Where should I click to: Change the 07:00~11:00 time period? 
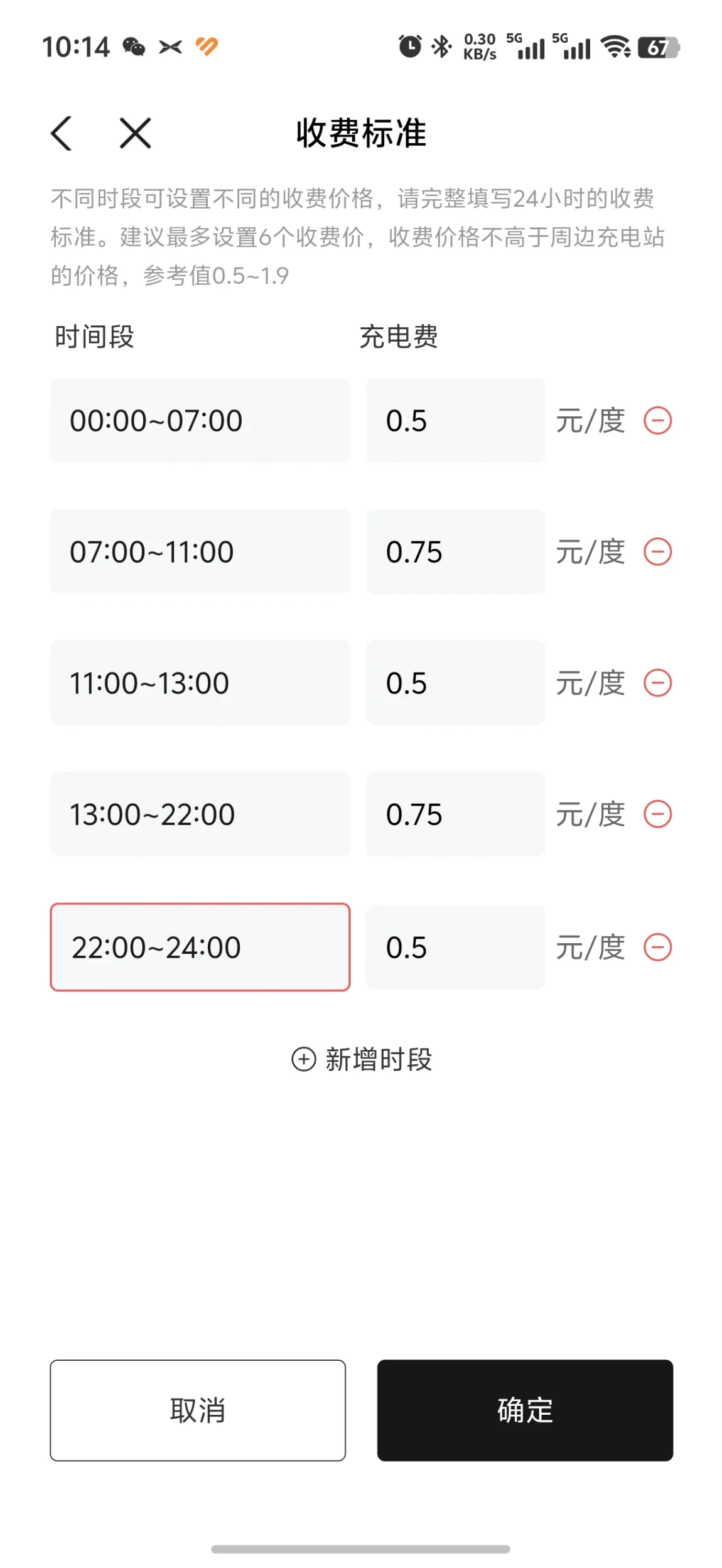point(200,551)
